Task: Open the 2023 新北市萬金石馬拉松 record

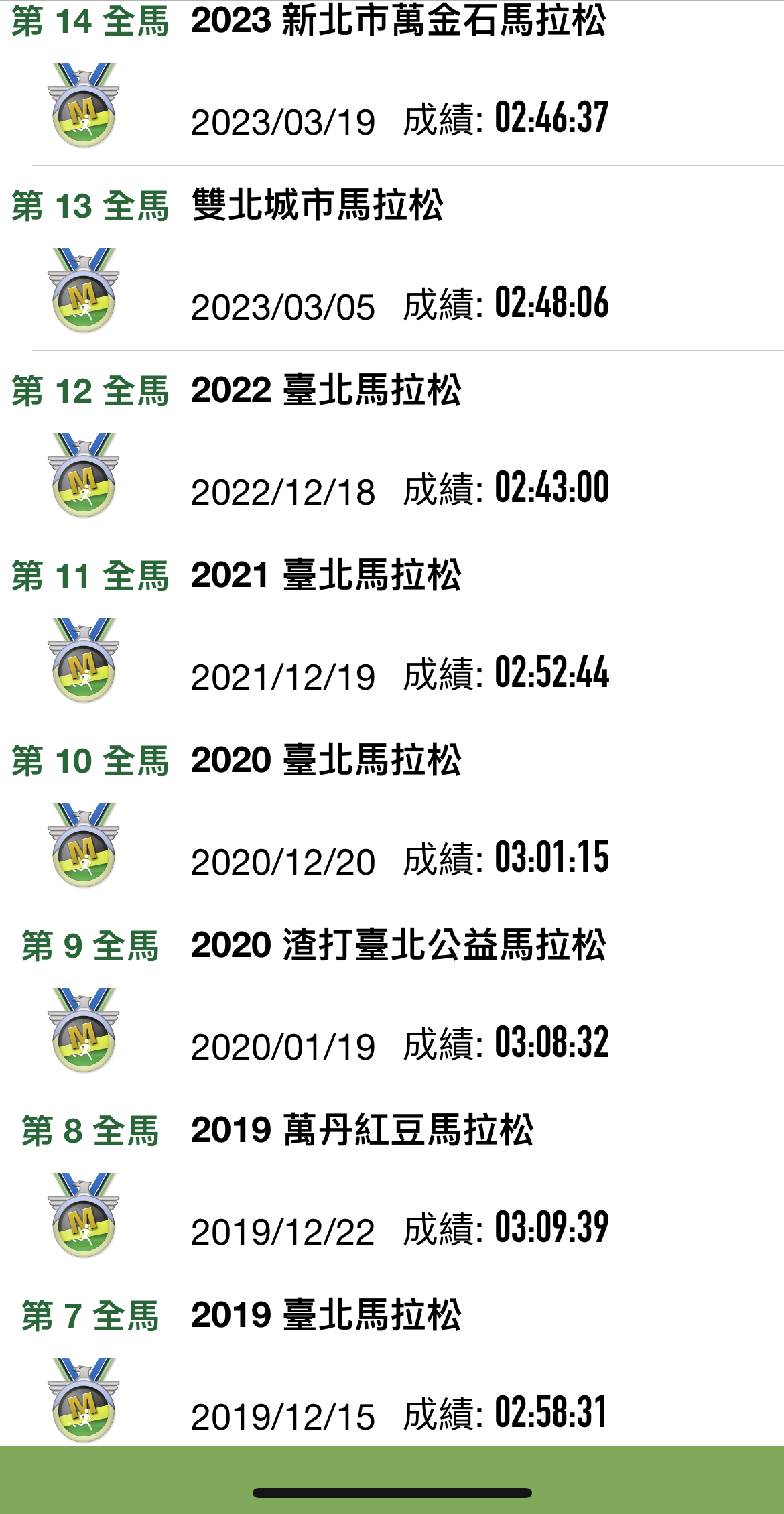Action: click(392, 82)
